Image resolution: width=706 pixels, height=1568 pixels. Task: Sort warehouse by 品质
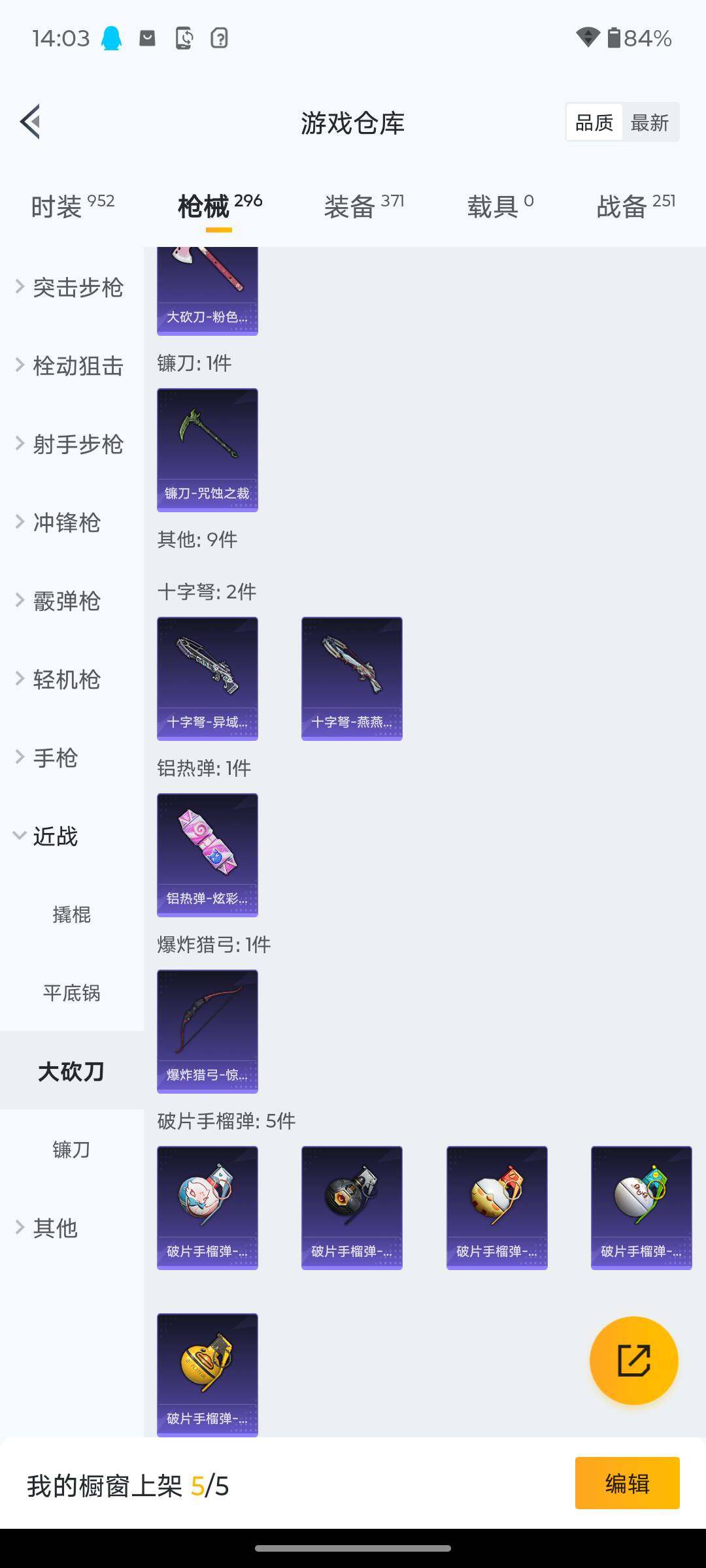[594, 123]
